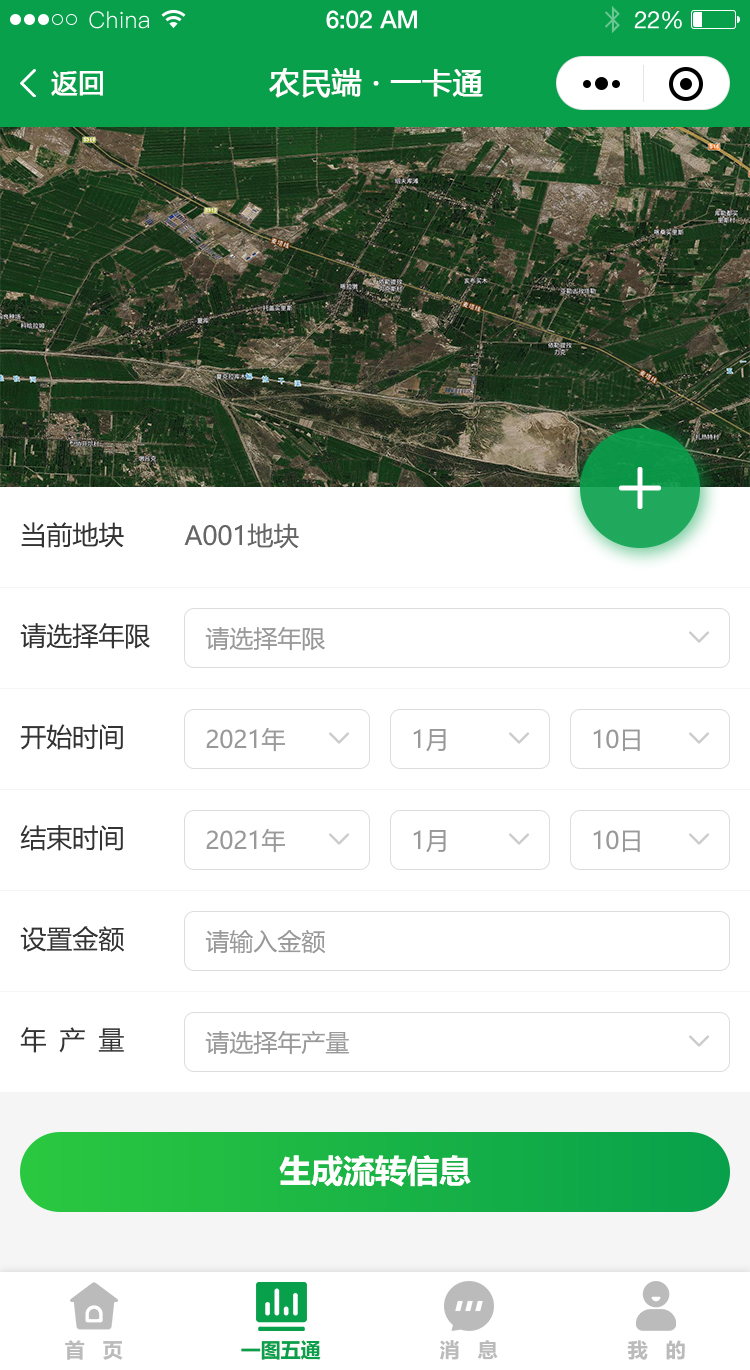Tap the Bluetooth icon in the status bar

pos(613,17)
